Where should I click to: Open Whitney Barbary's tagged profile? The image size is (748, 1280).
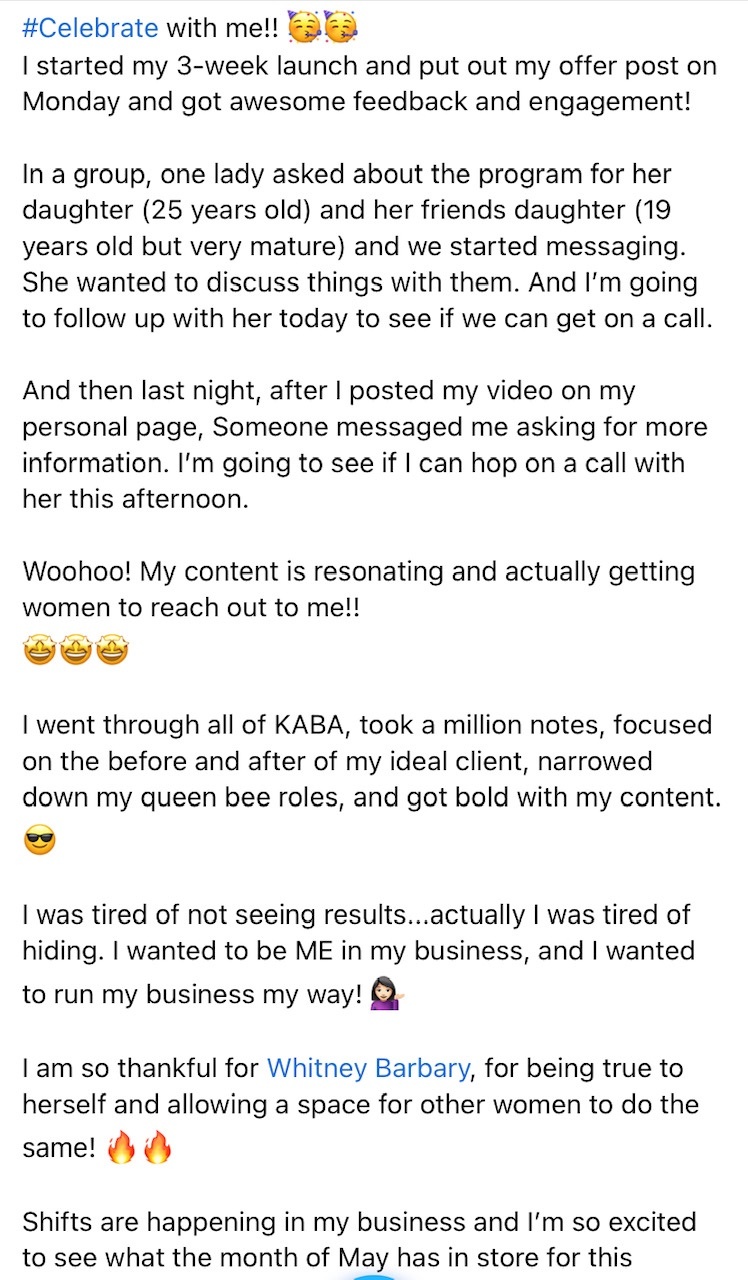pos(368,1068)
